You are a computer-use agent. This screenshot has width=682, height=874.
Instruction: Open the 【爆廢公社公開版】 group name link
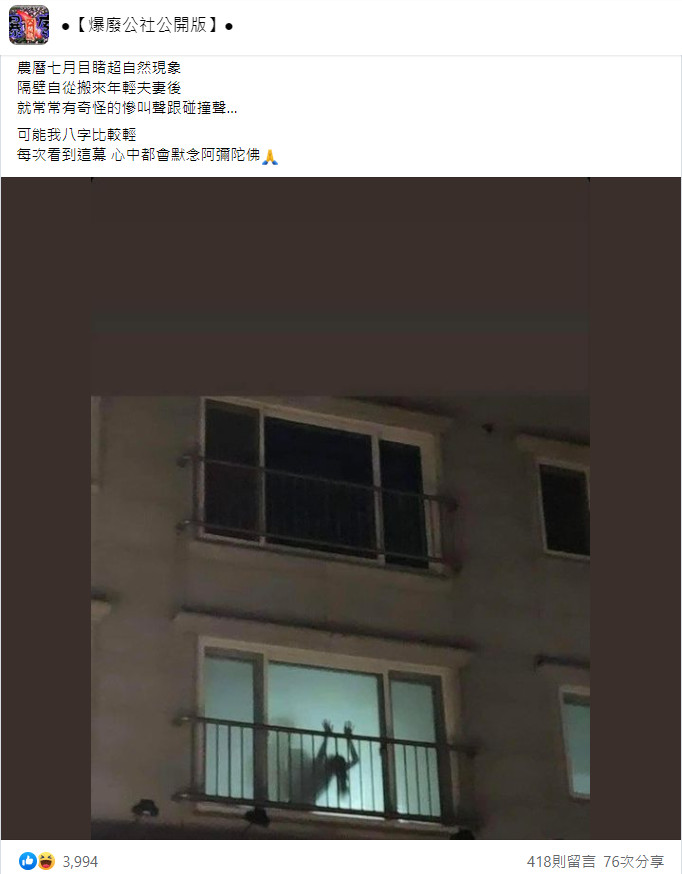click(x=145, y=25)
